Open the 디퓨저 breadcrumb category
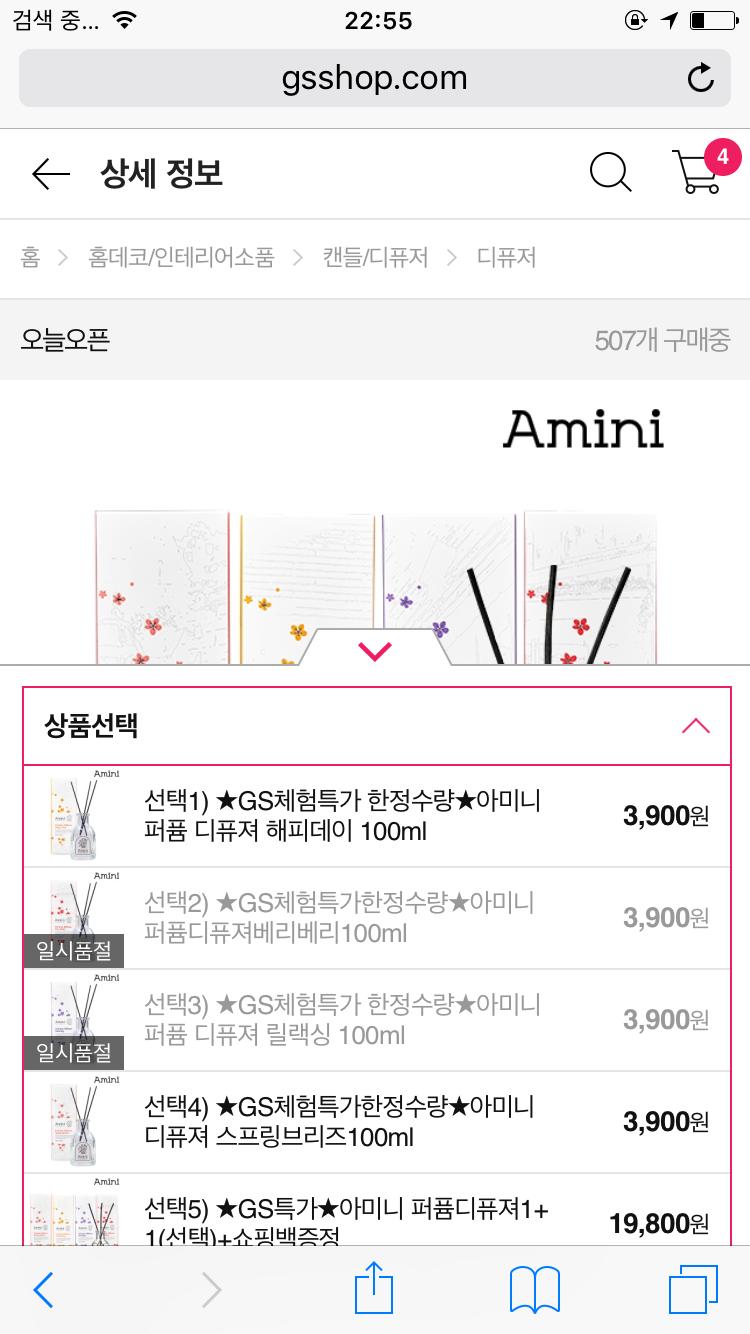This screenshot has width=750, height=1334. [x=506, y=258]
